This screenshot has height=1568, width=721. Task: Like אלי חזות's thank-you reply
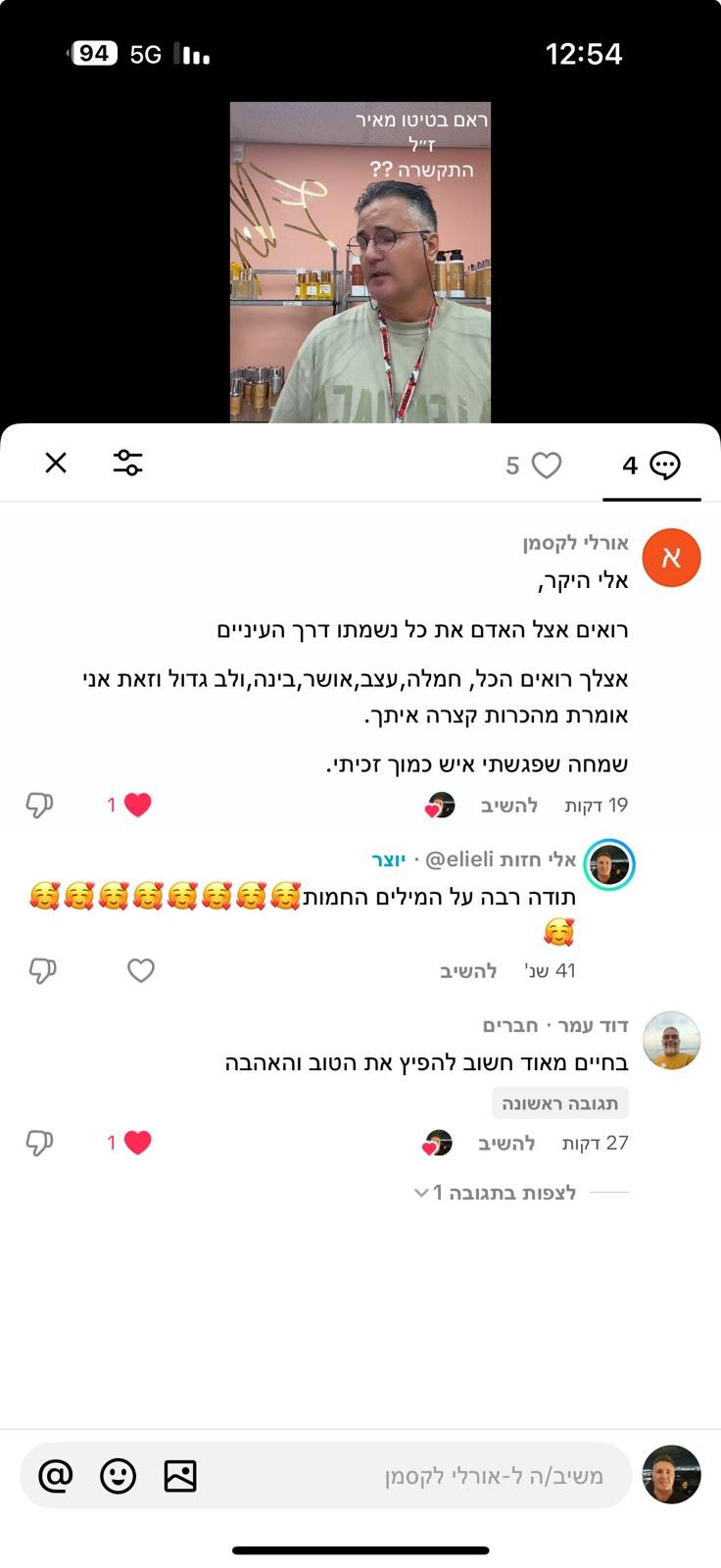[141, 970]
